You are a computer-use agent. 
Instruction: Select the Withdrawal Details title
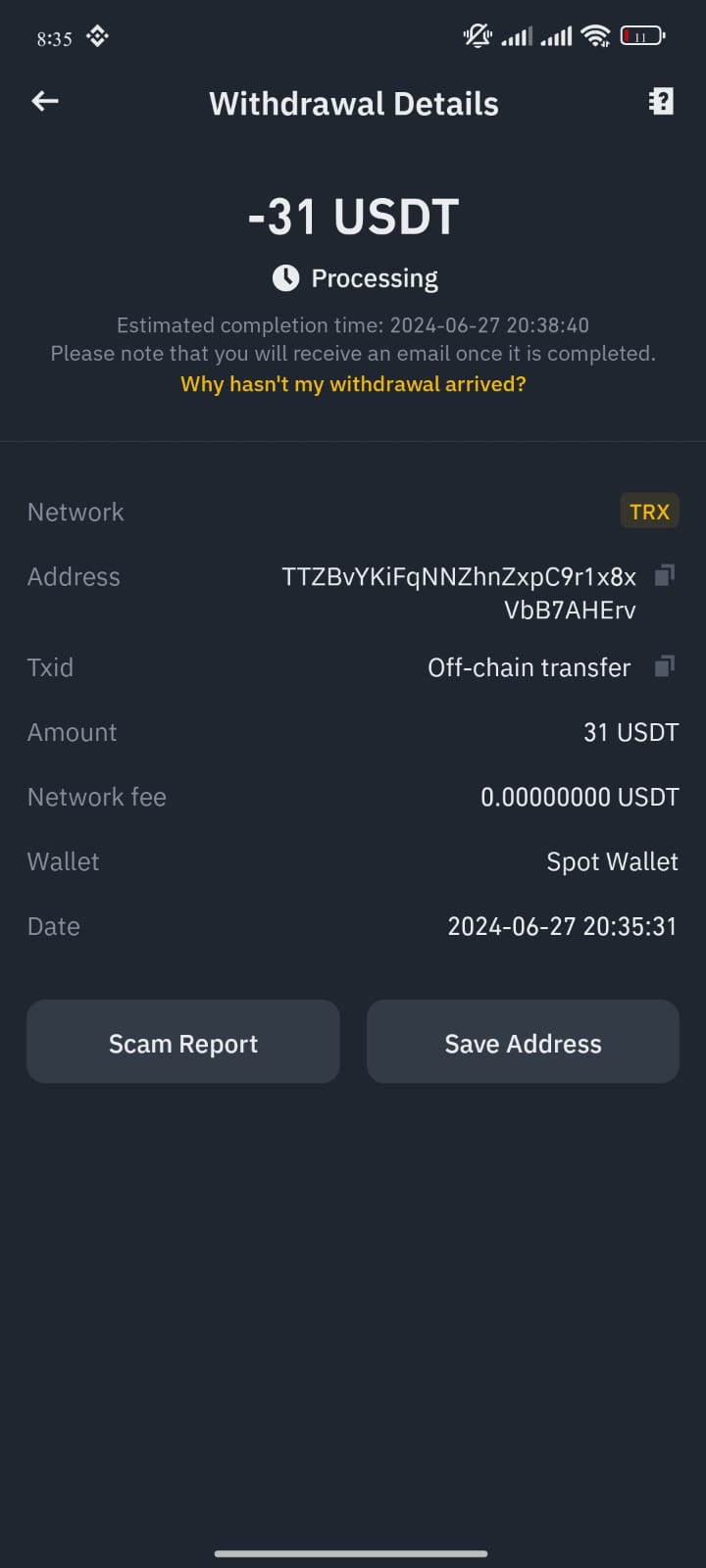point(353,103)
